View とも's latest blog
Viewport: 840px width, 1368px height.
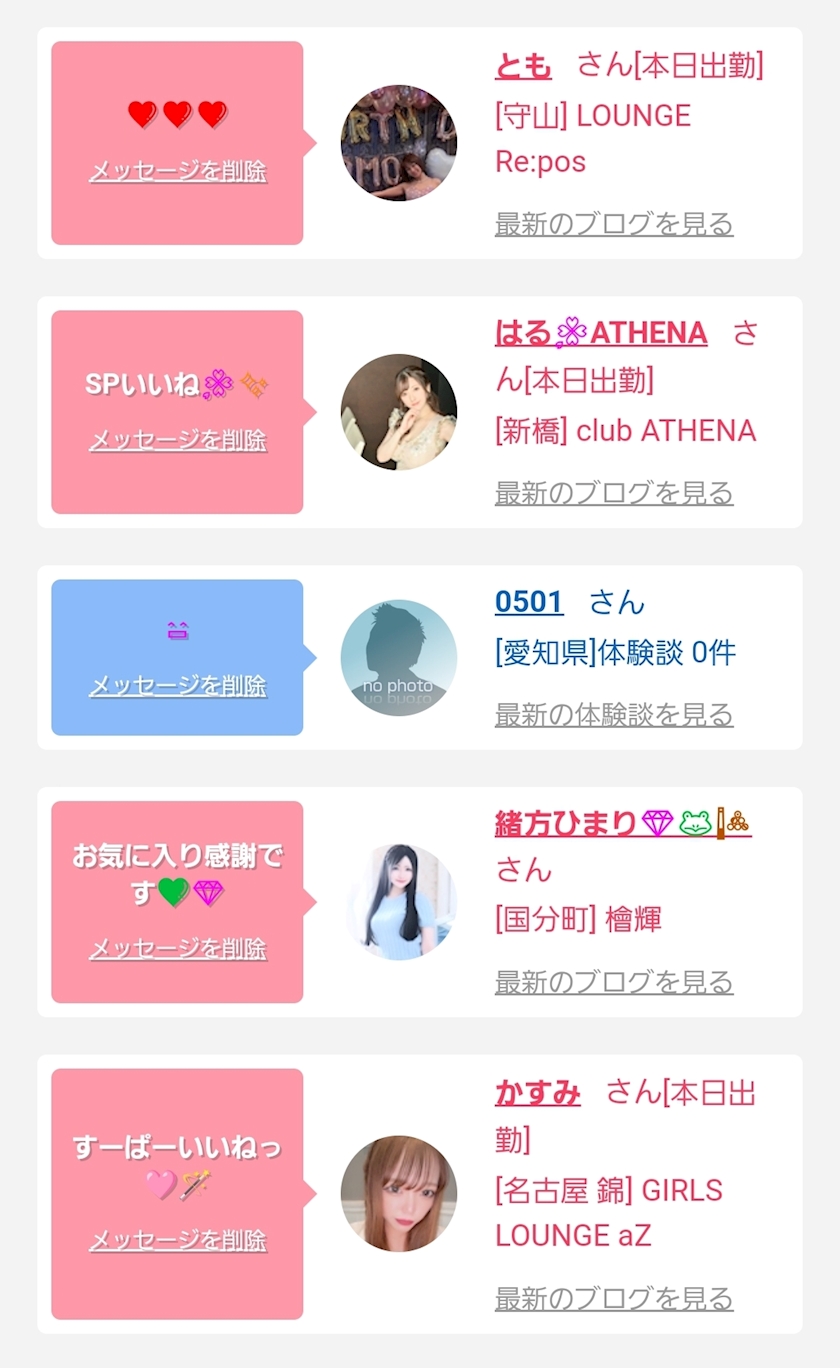tap(614, 224)
